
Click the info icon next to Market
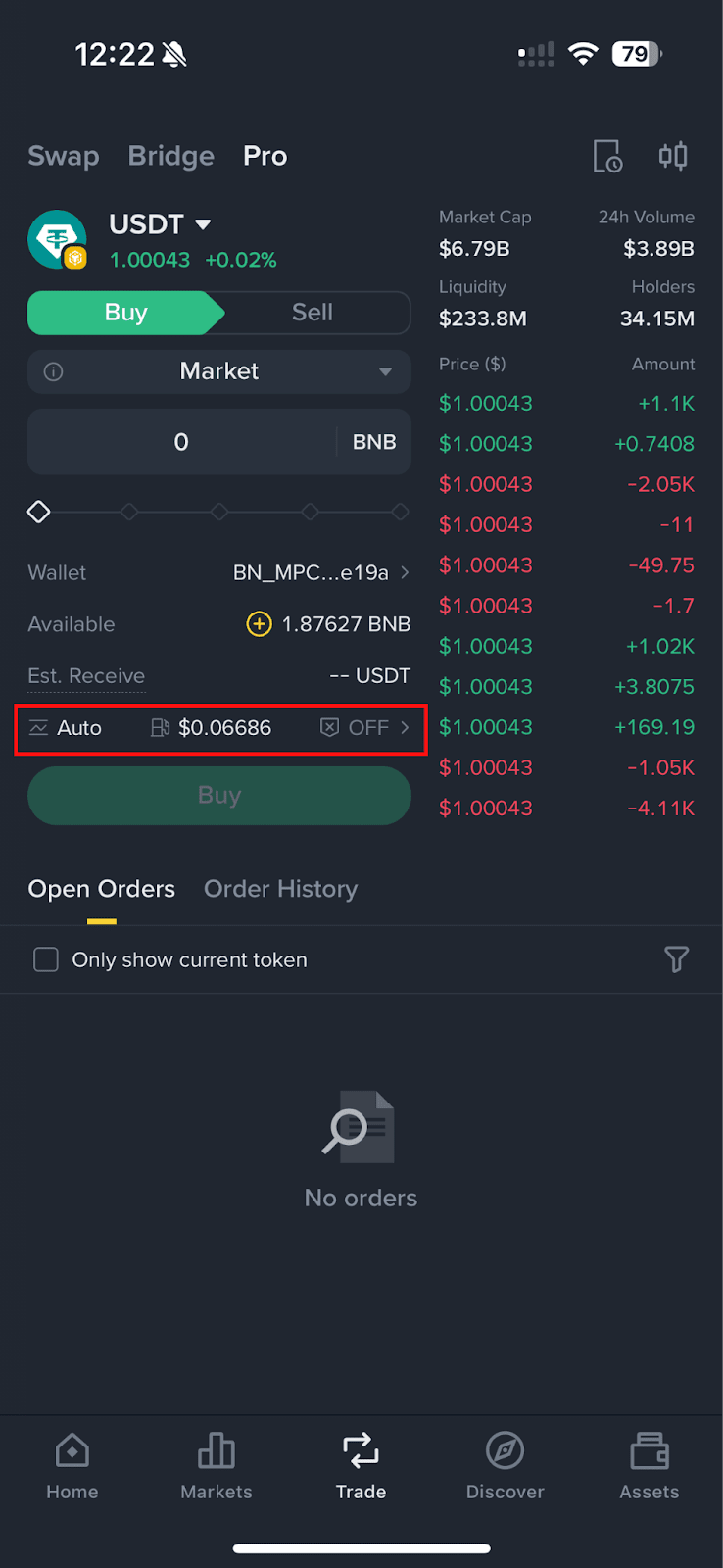(x=53, y=371)
